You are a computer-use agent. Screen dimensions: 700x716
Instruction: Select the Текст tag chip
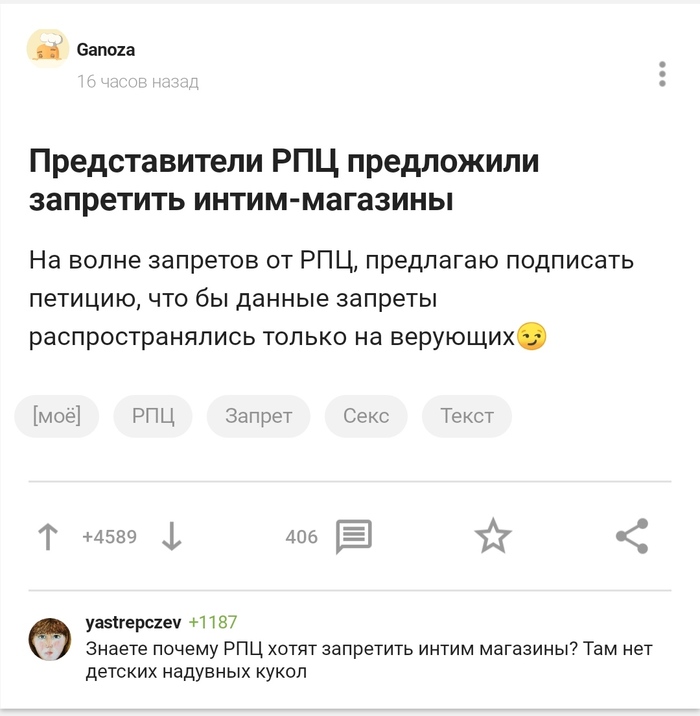coord(467,416)
